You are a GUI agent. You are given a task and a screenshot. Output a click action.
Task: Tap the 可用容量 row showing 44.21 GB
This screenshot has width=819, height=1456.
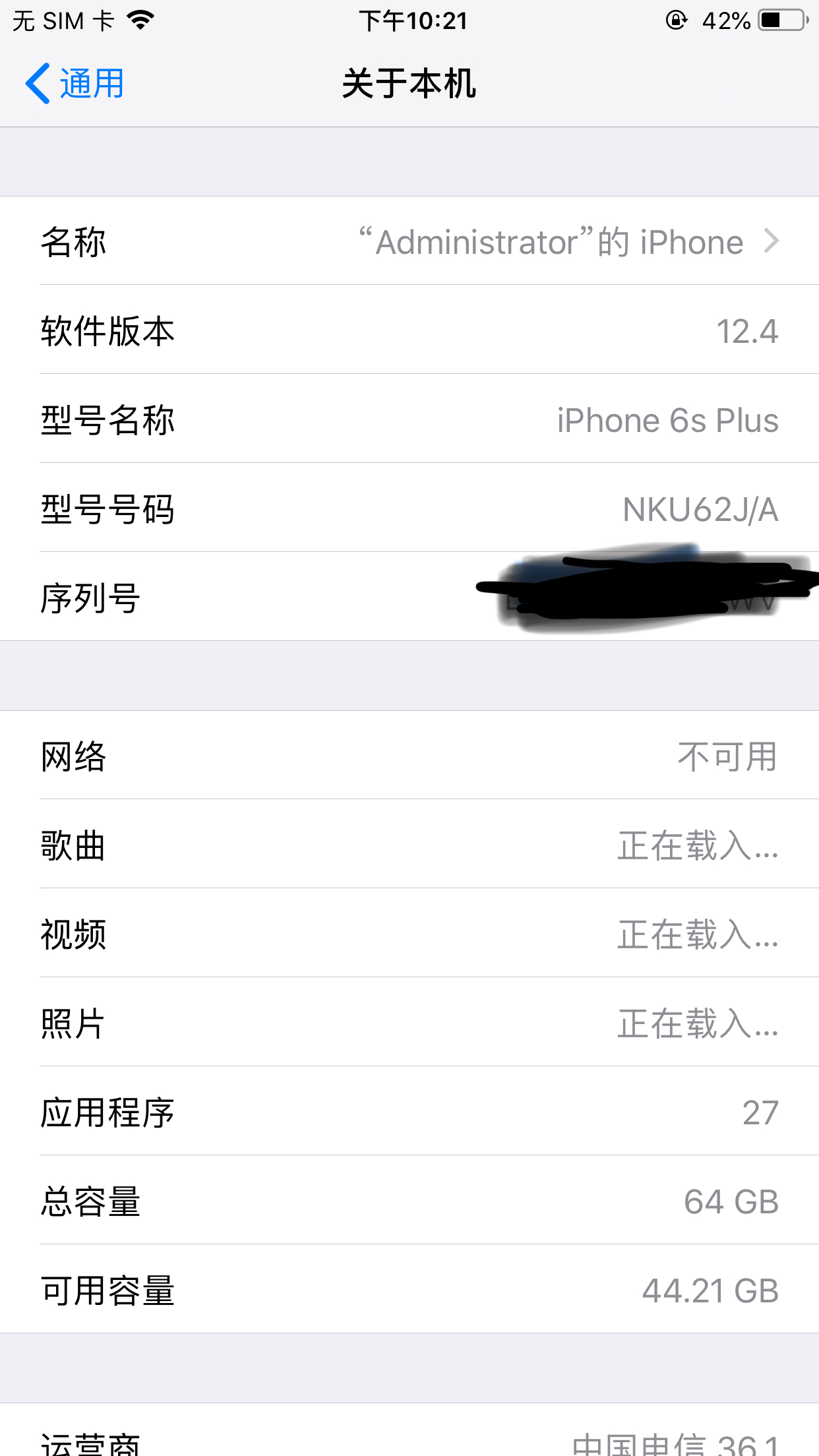tap(409, 1291)
